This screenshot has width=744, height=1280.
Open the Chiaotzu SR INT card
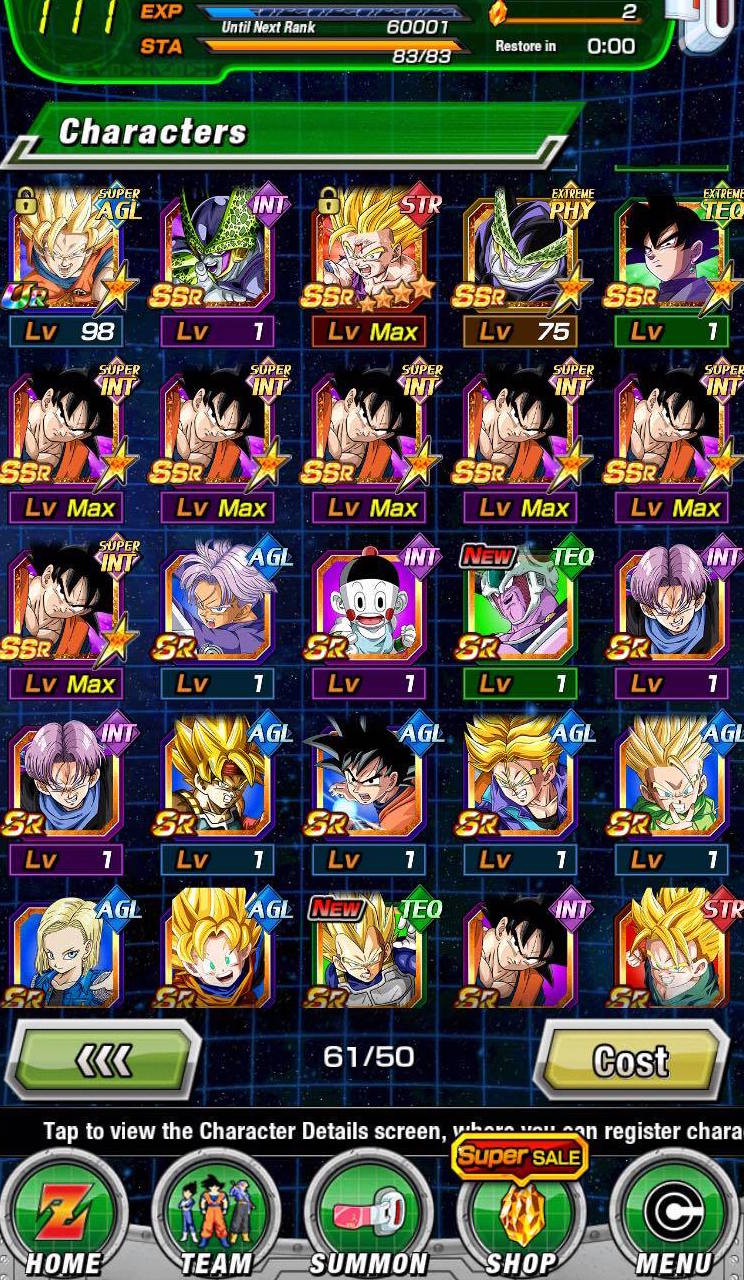pyautogui.click(x=370, y=610)
